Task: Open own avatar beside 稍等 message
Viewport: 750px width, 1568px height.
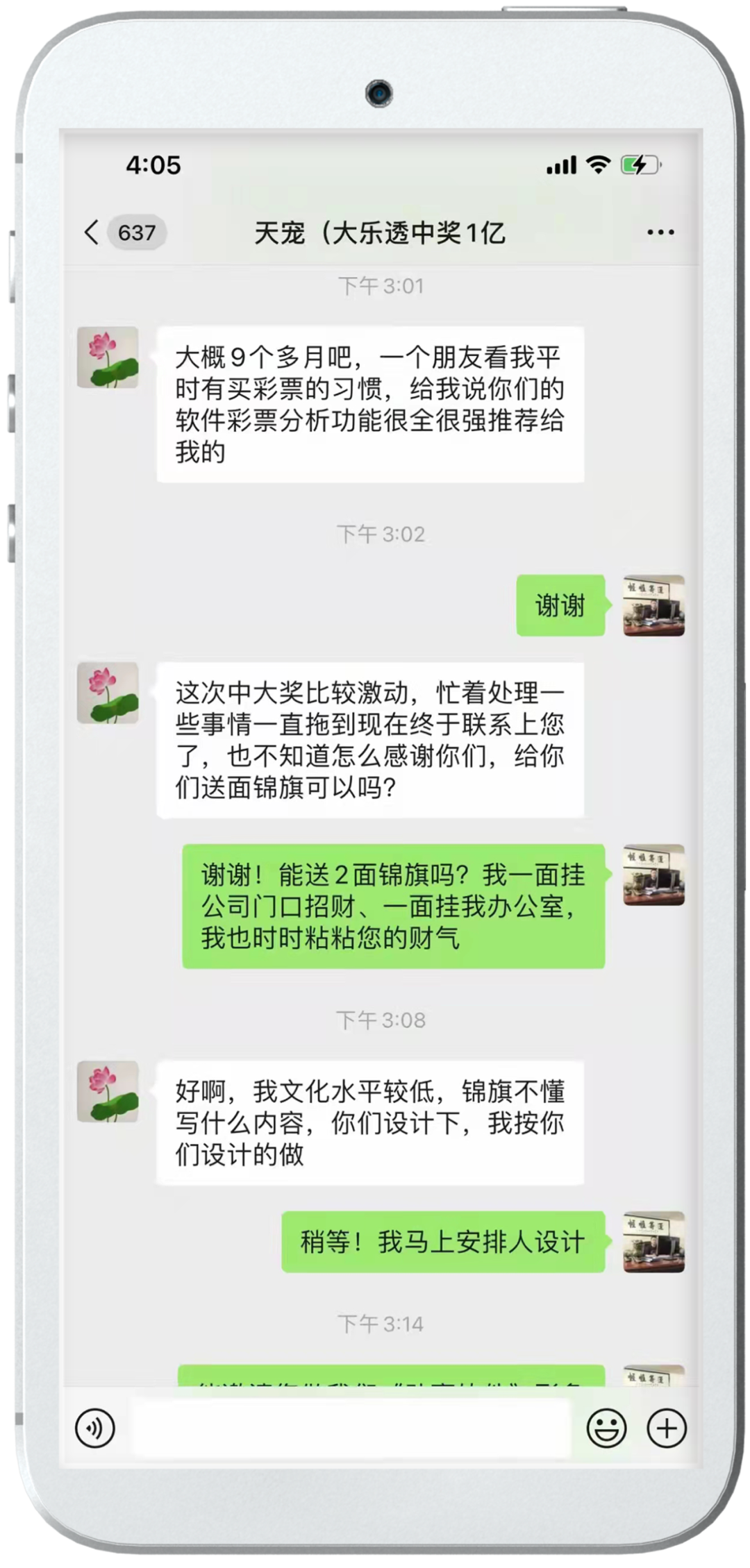Action: coord(653,1242)
